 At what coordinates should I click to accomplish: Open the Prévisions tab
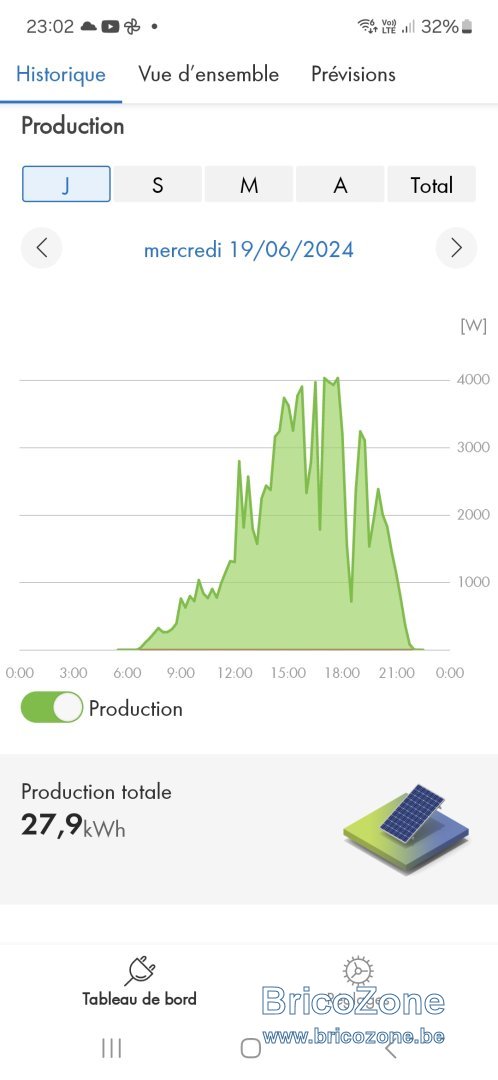(353, 74)
